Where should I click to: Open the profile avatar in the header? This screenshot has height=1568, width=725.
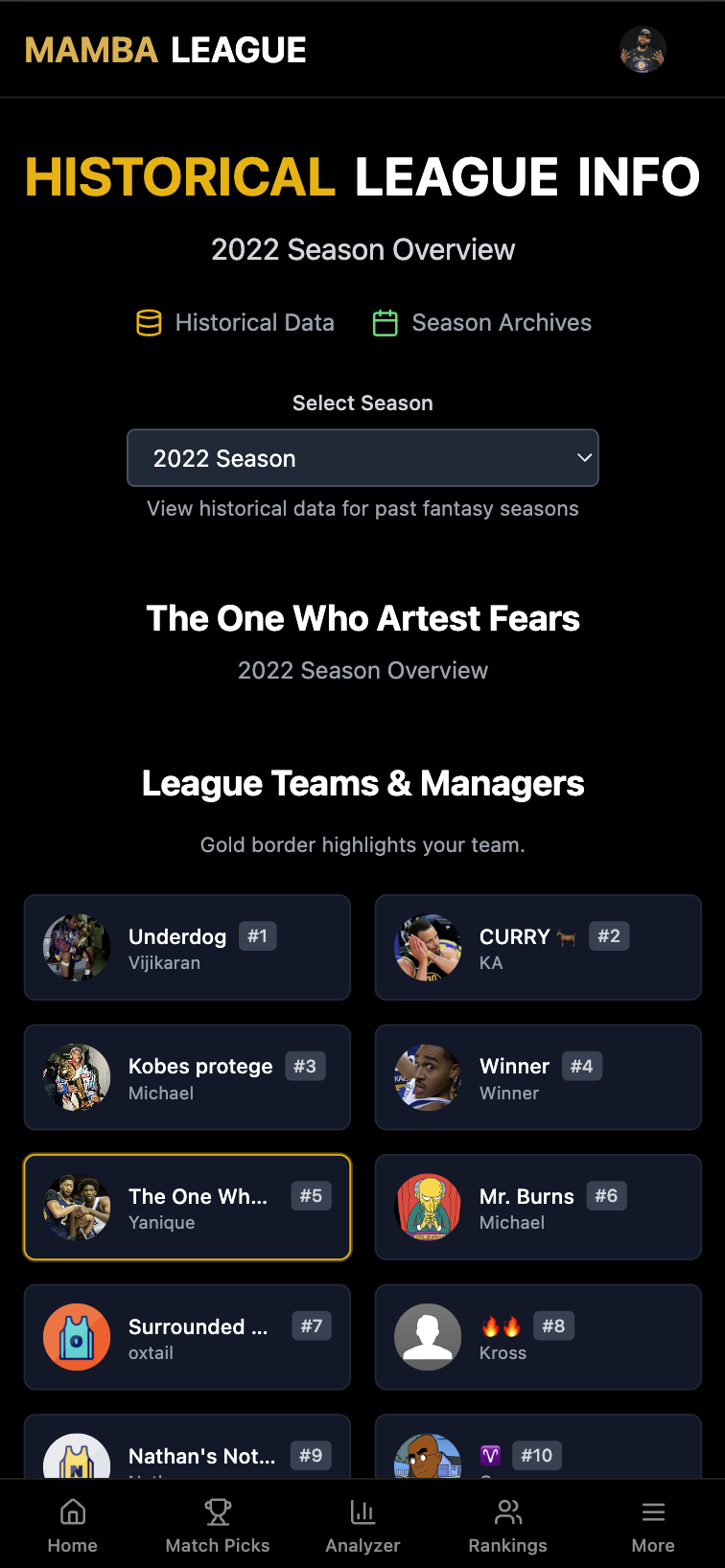coord(643,50)
